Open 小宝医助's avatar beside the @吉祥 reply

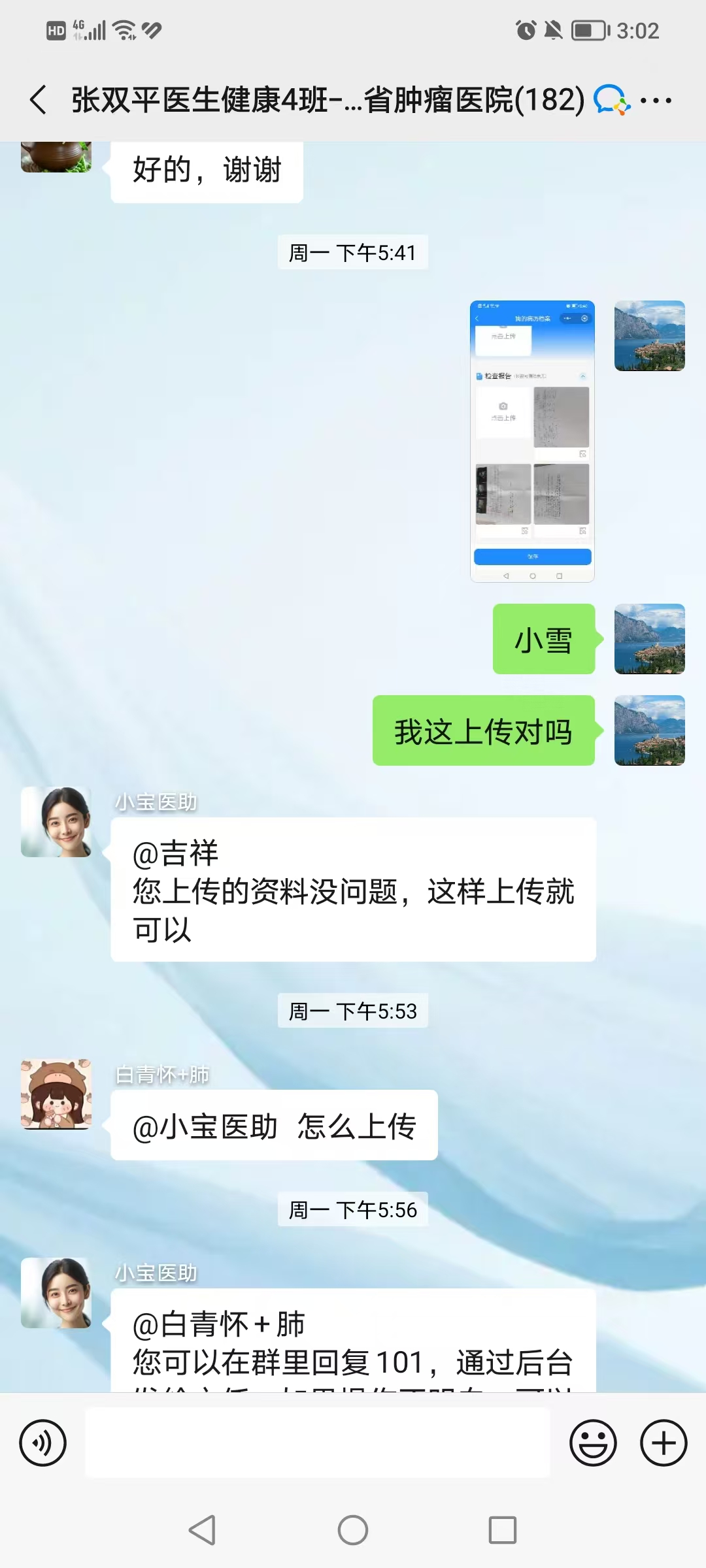point(56,822)
